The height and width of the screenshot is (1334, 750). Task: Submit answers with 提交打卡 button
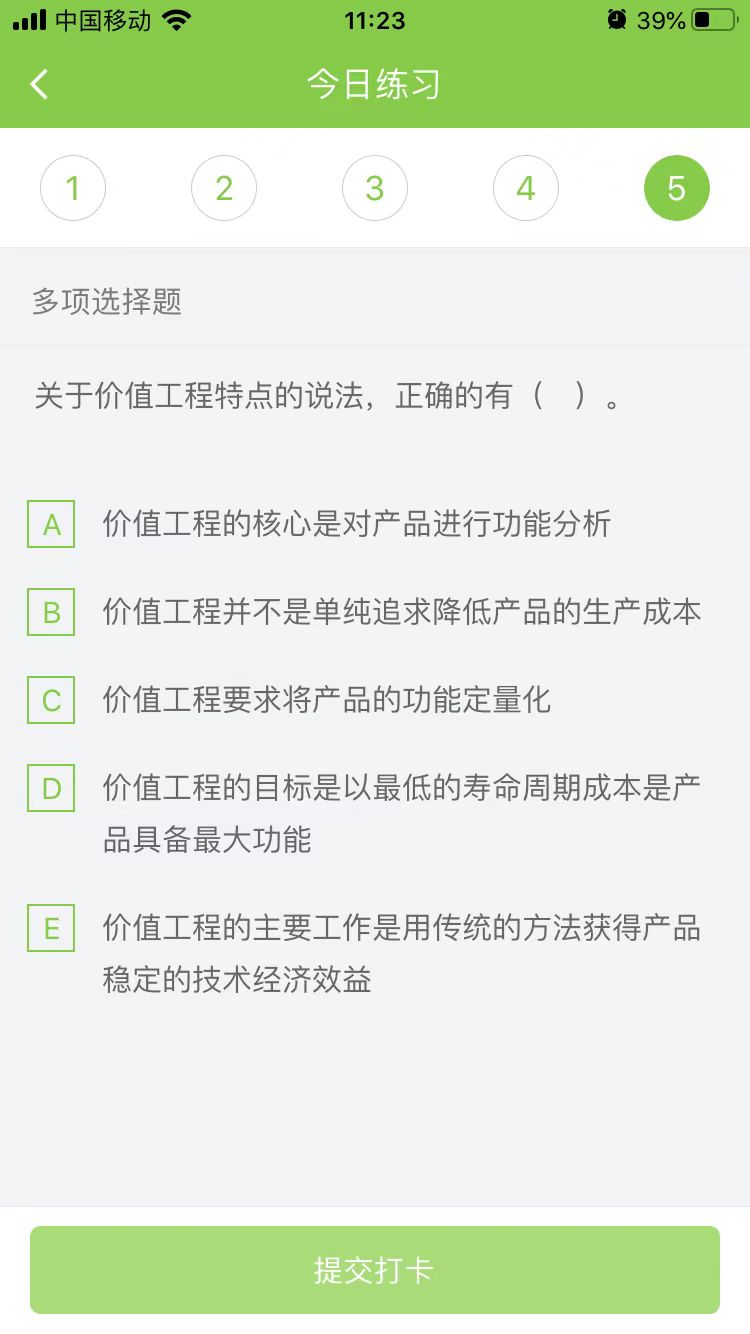(x=375, y=1270)
